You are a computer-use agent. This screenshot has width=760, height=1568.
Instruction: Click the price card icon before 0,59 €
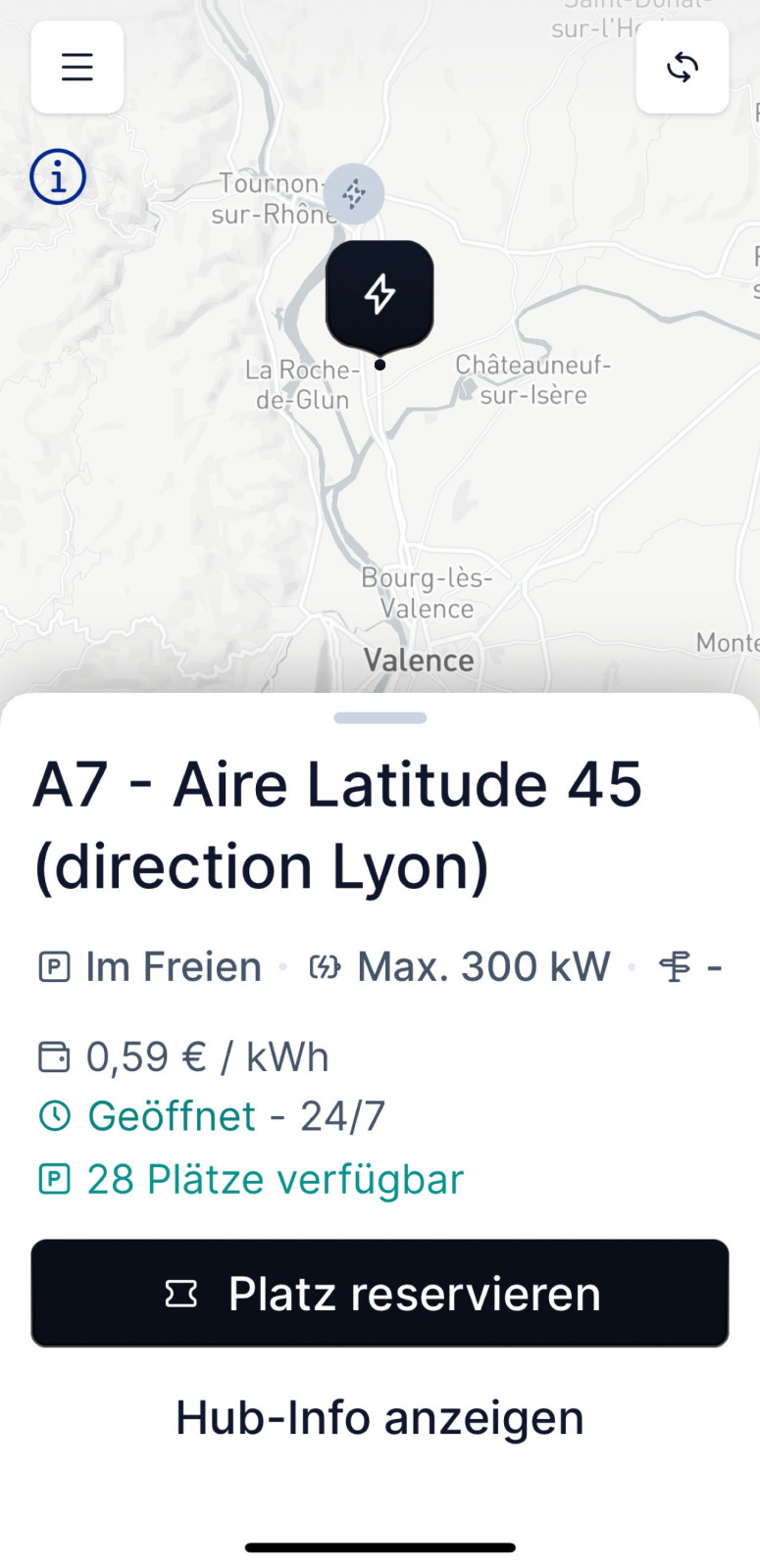coord(54,1056)
